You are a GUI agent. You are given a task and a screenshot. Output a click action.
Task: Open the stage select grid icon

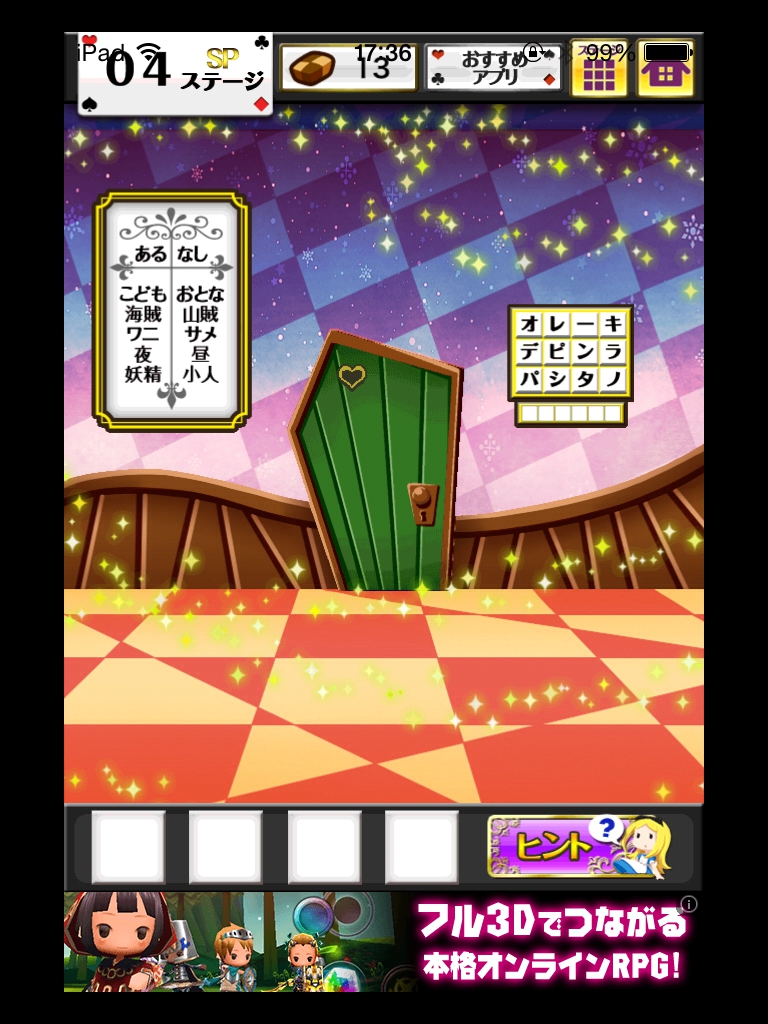click(x=599, y=68)
